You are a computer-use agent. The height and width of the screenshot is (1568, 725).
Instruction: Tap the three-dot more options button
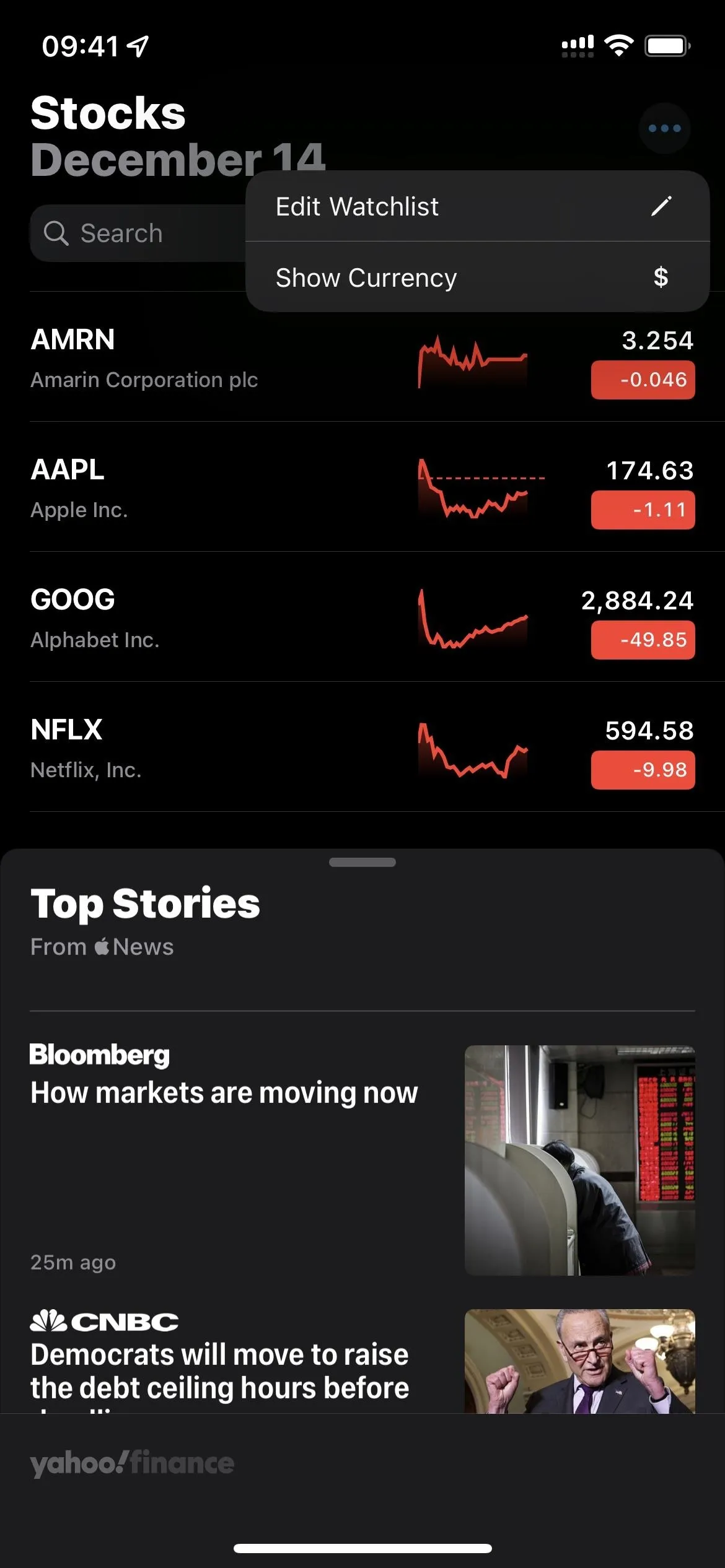pyautogui.click(x=664, y=128)
